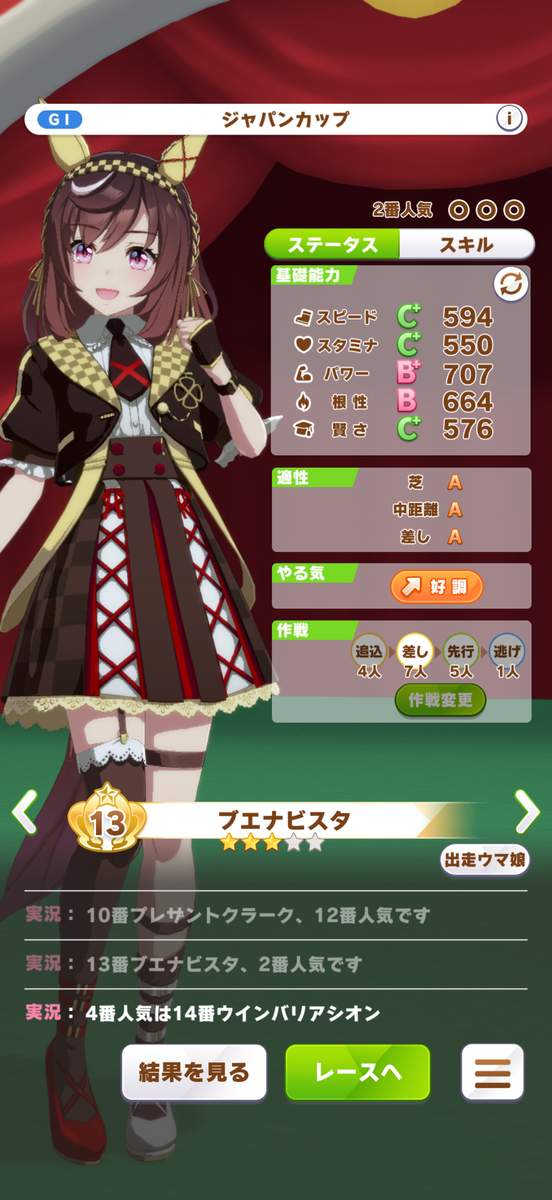Open the hamburger menu button
Screen dimensions: 552x1200
coord(492,1073)
